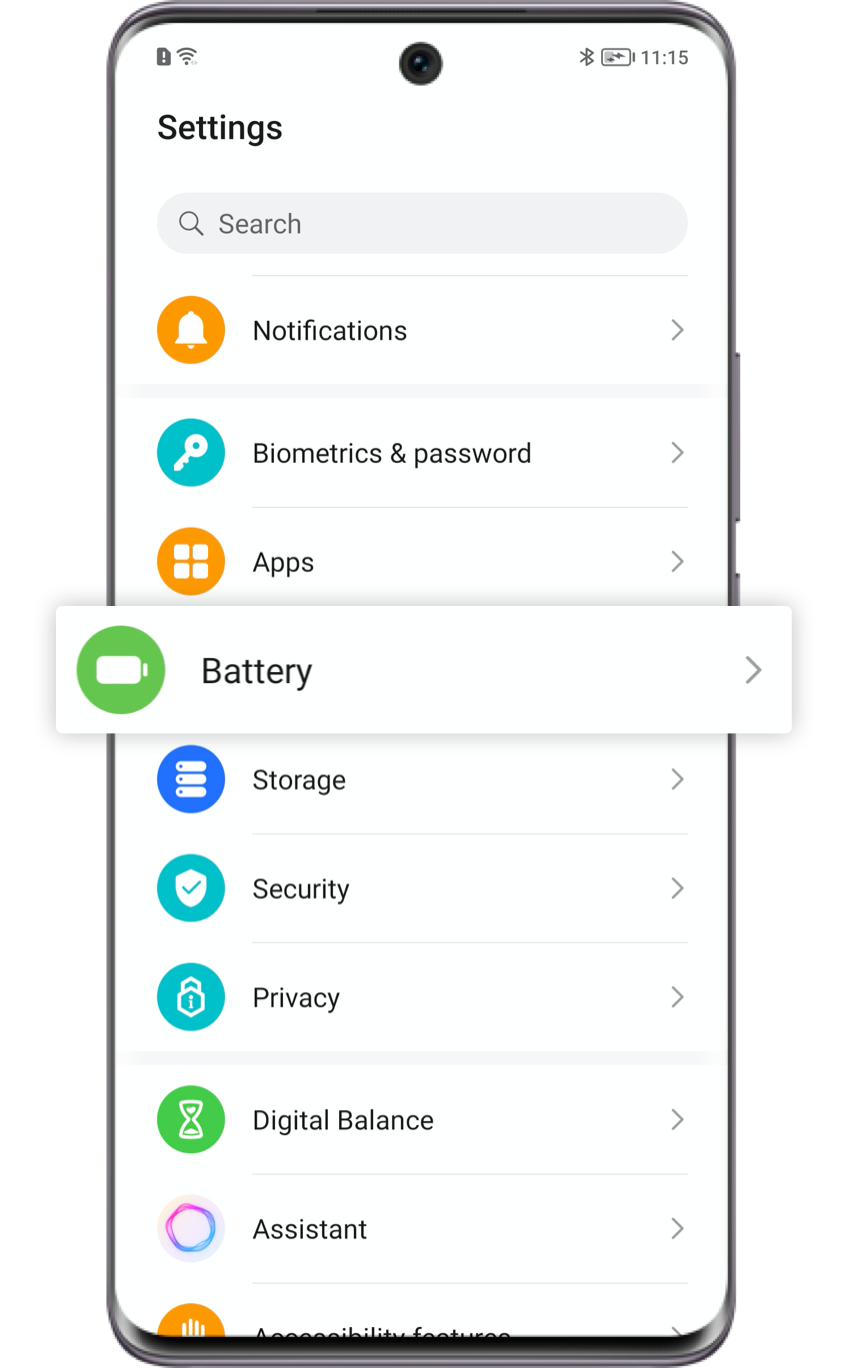
Task: Open Storage settings
Action: 422,780
